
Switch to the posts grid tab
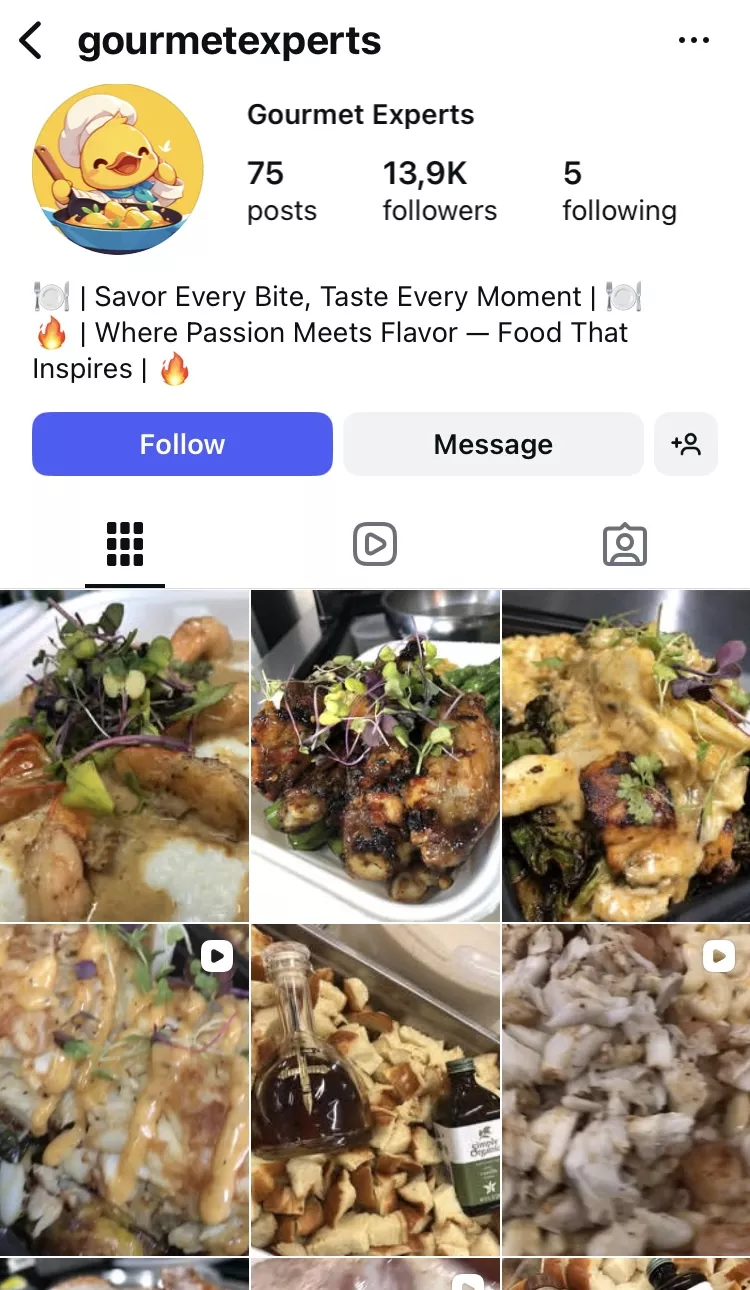pos(125,545)
